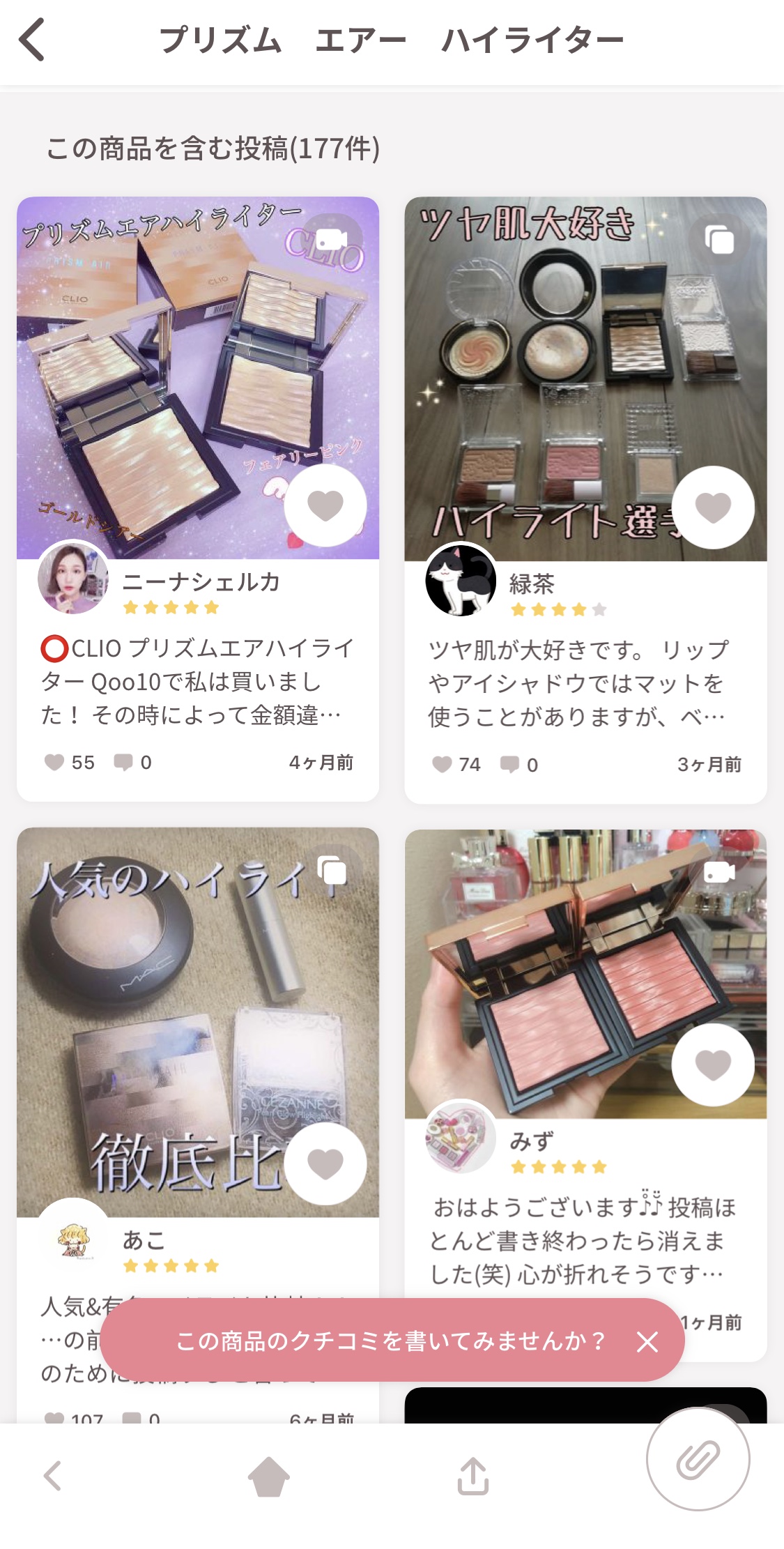Open あこ's 人気のハイライト post
The width and height of the screenshot is (784, 1549).
tap(198, 1022)
